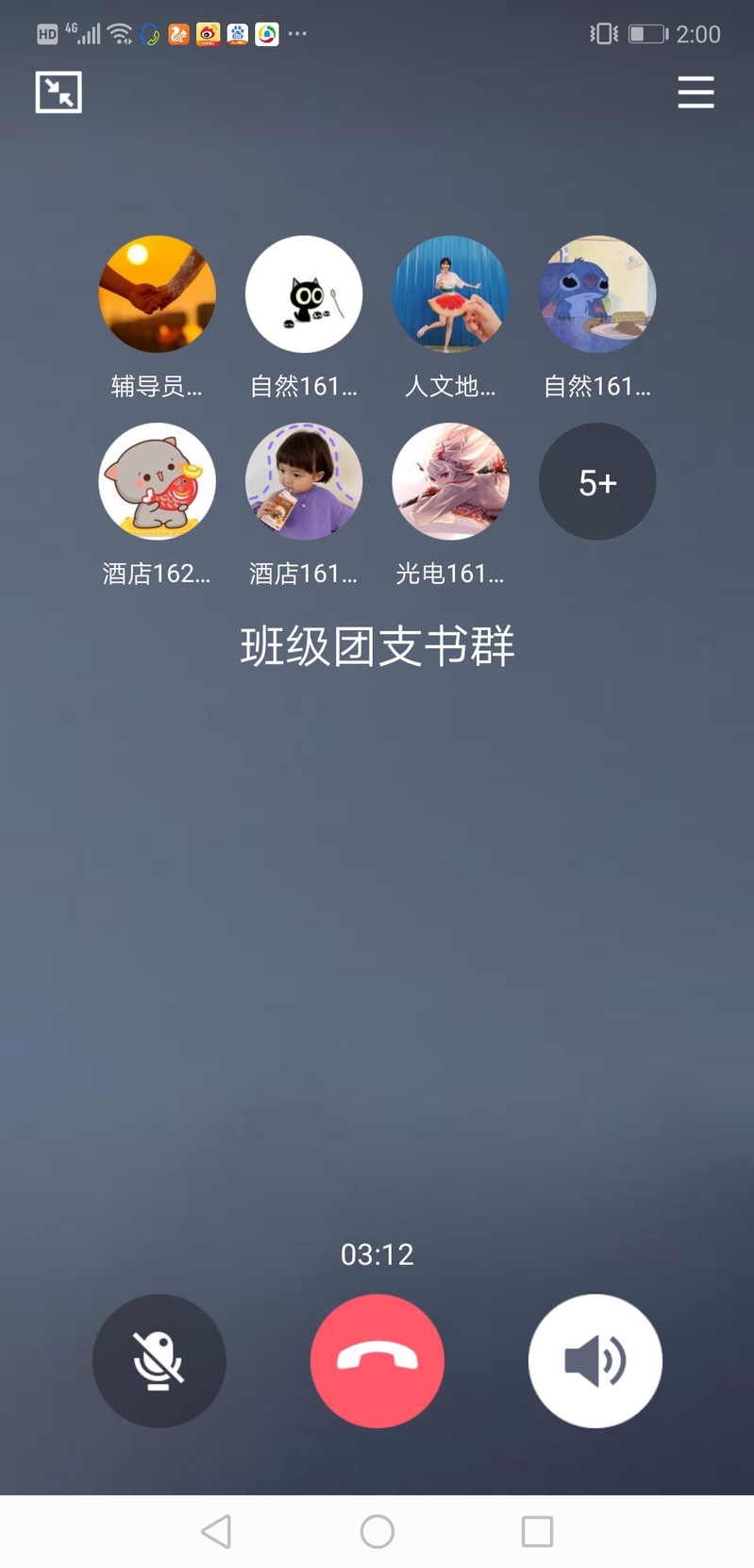Viewport: 754px width, 1568px height.
Task: Go to the home screen
Action: click(x=377, y=1531)
